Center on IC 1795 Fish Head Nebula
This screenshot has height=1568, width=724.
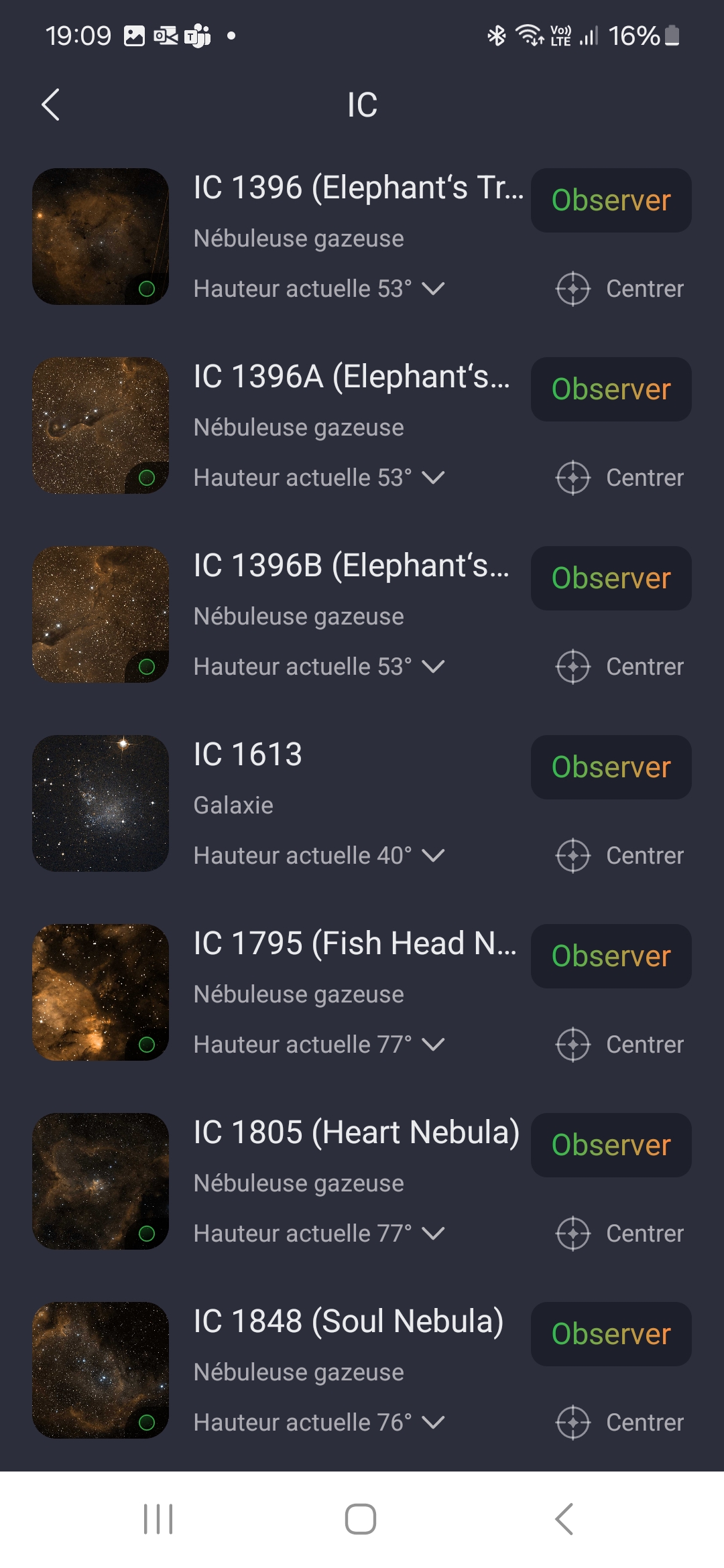point(619,1045)
